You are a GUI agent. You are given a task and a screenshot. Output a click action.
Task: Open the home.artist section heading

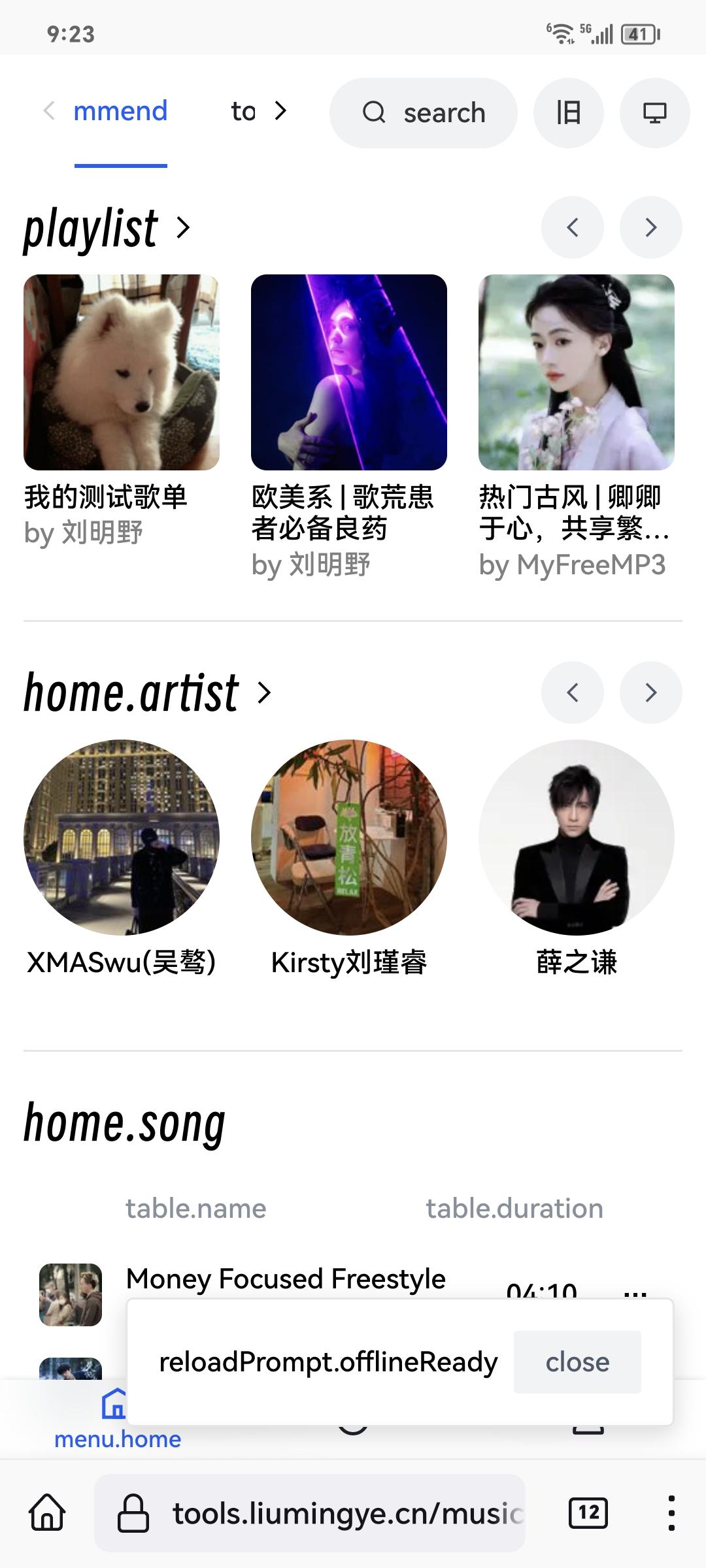131,693
